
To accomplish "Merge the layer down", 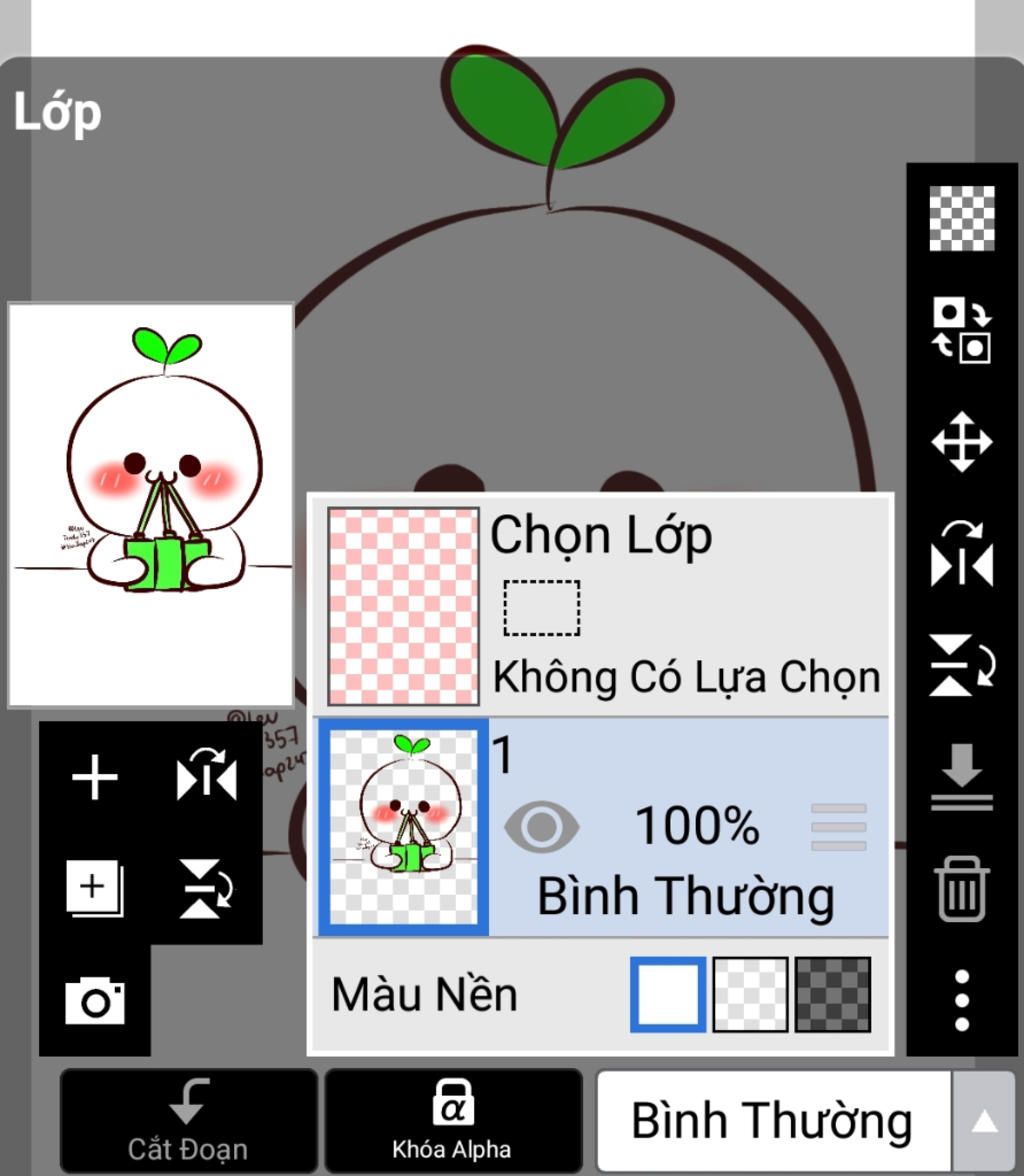I will 961,777.
